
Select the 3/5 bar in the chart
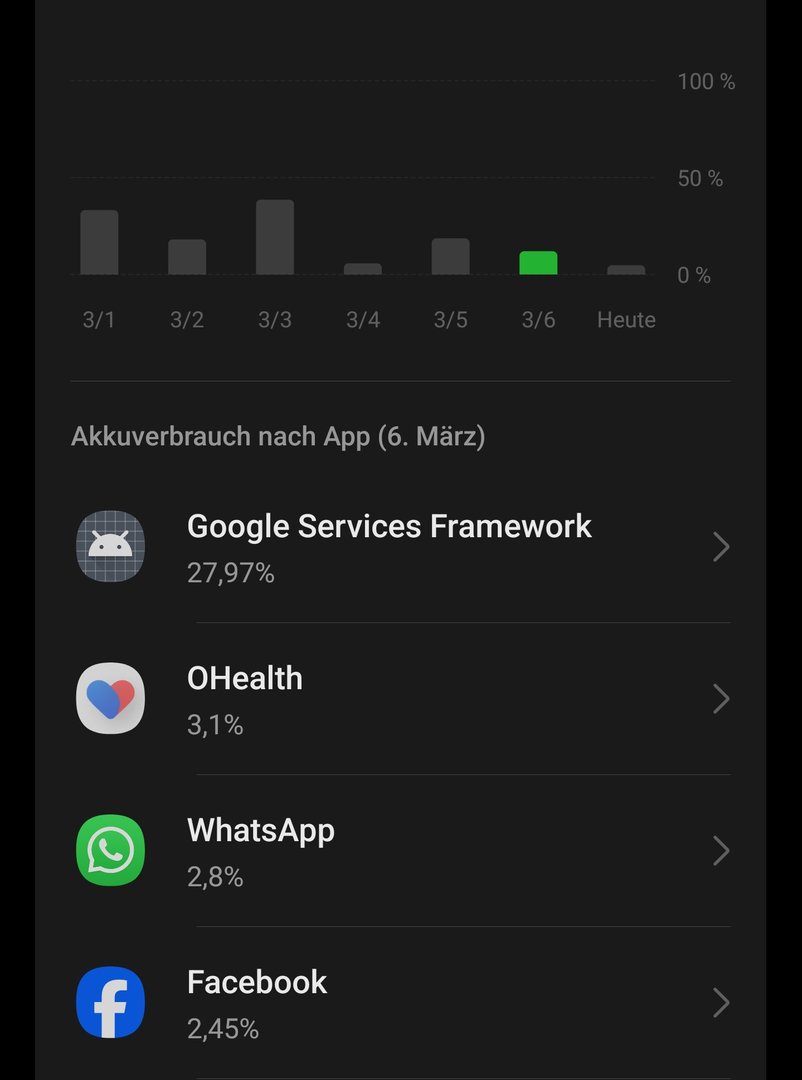click(x=450, y=257)
